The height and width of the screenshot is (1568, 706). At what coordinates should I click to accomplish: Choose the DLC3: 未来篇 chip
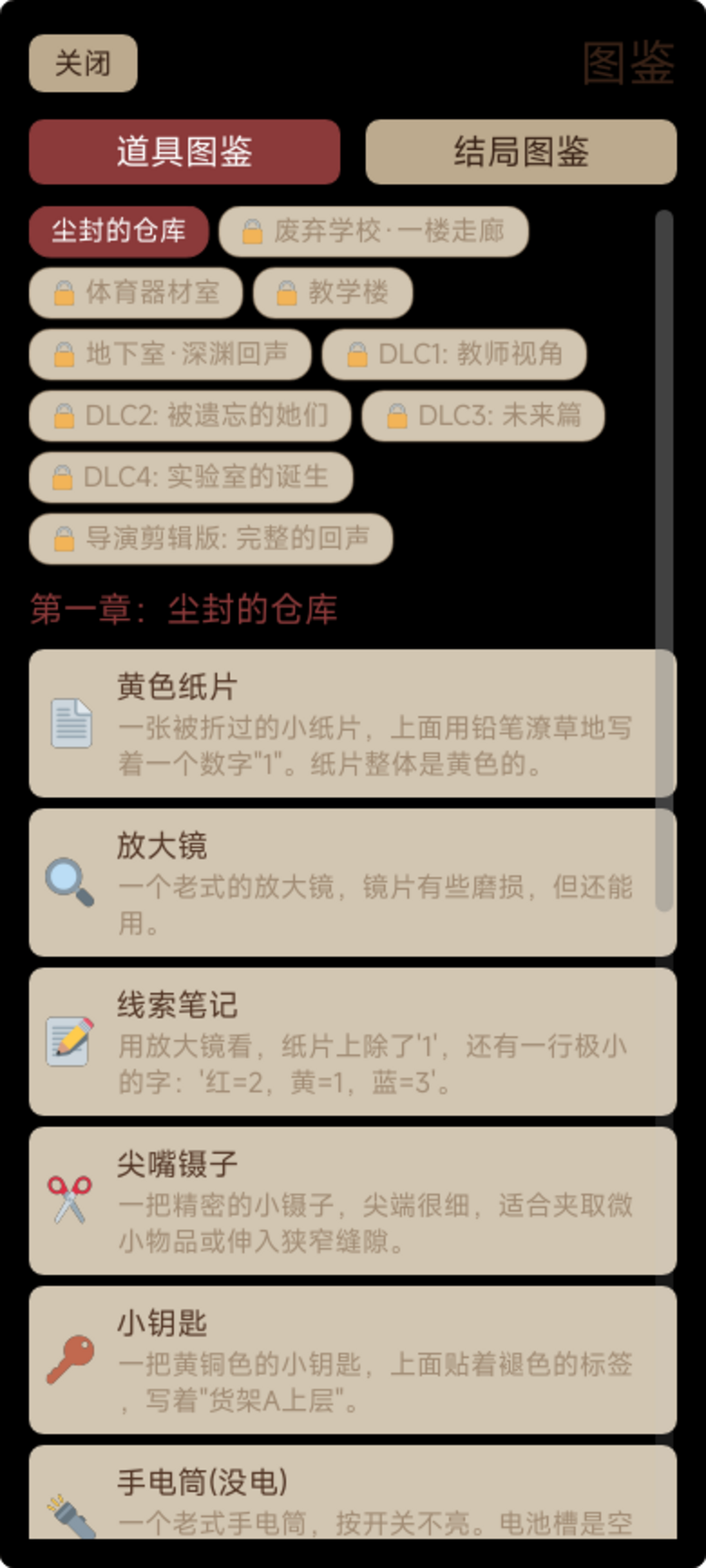(483, 416)
